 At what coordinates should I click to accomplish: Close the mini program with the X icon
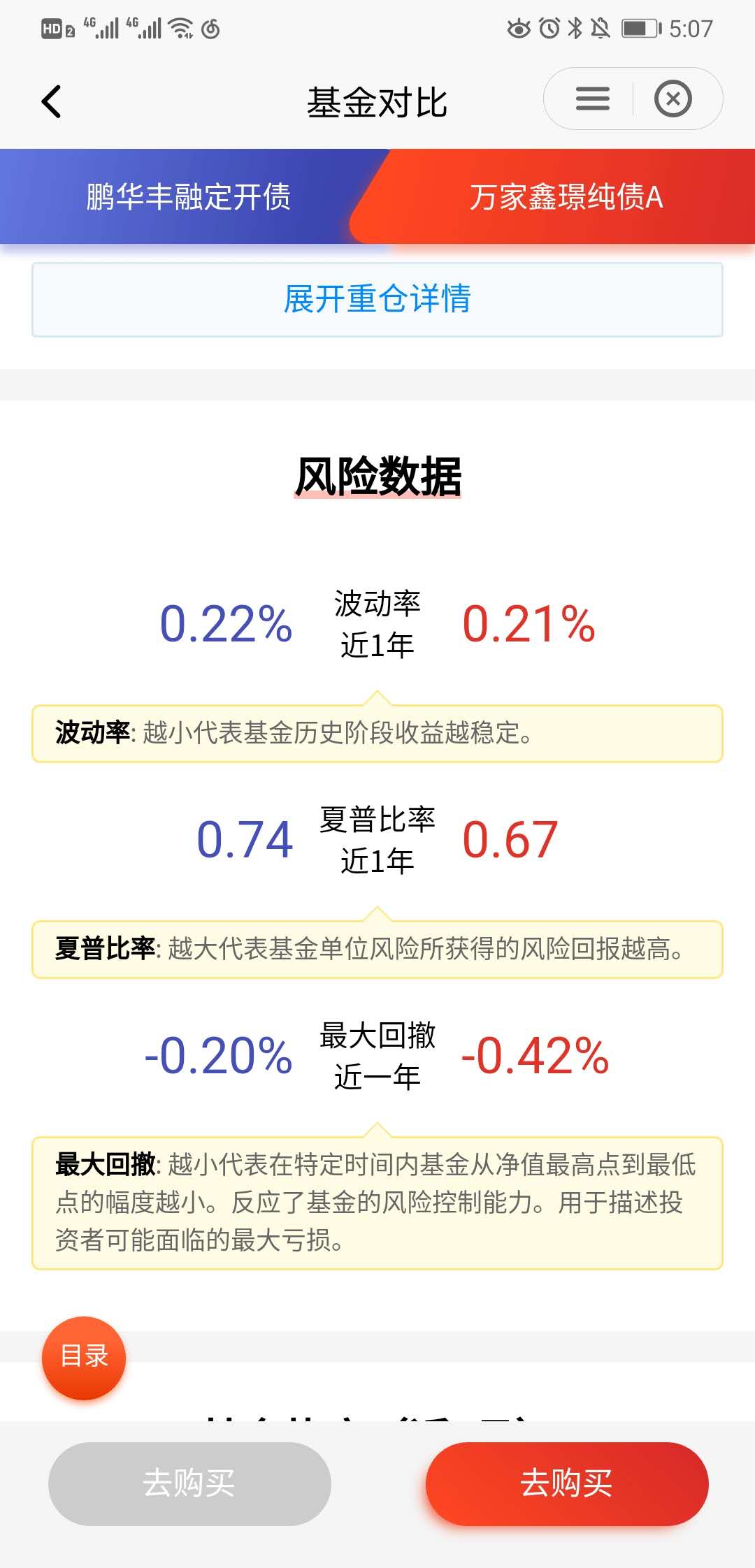(673, 99)
